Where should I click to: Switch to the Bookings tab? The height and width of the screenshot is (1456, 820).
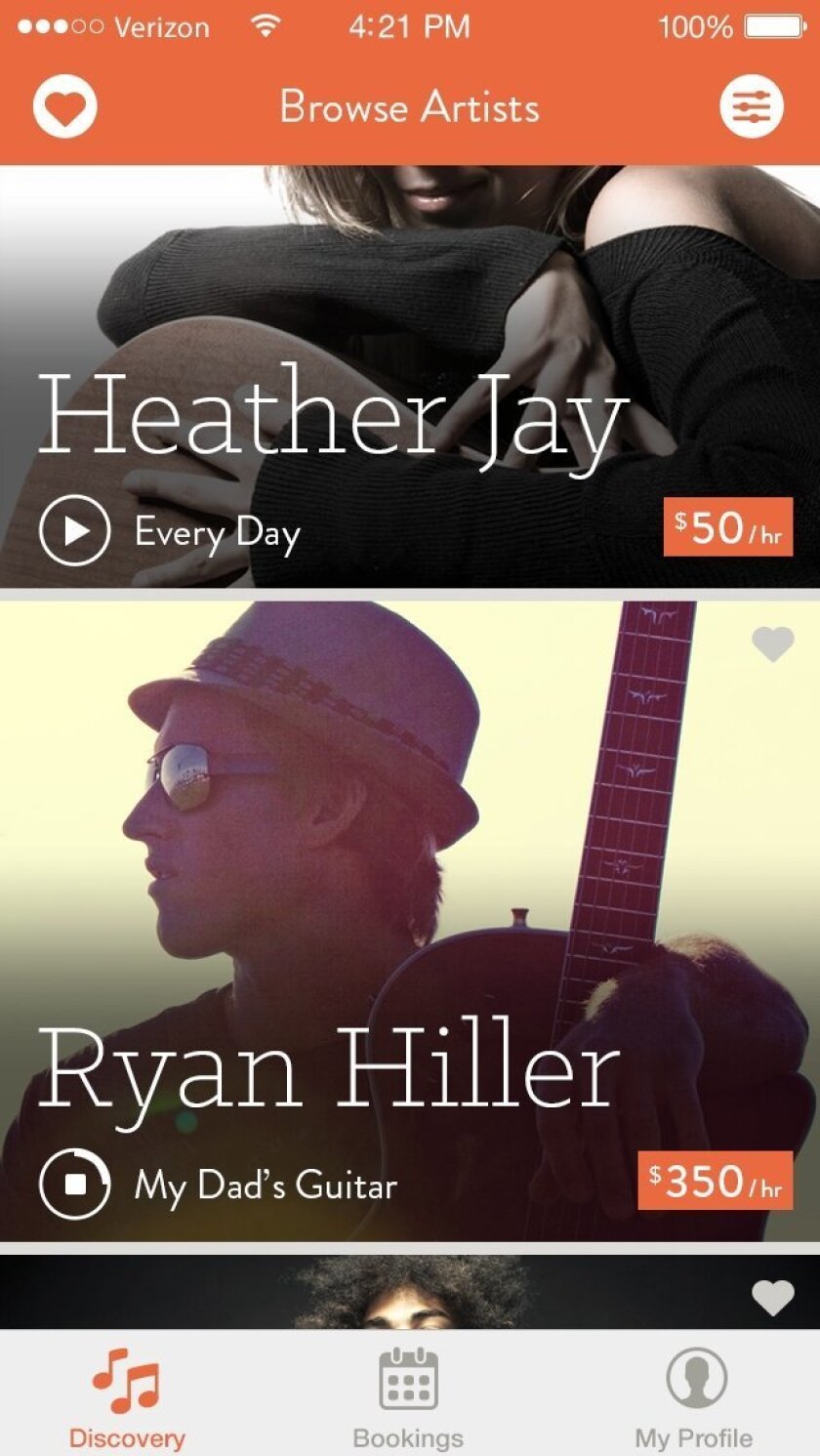(x=408, y=1397)
